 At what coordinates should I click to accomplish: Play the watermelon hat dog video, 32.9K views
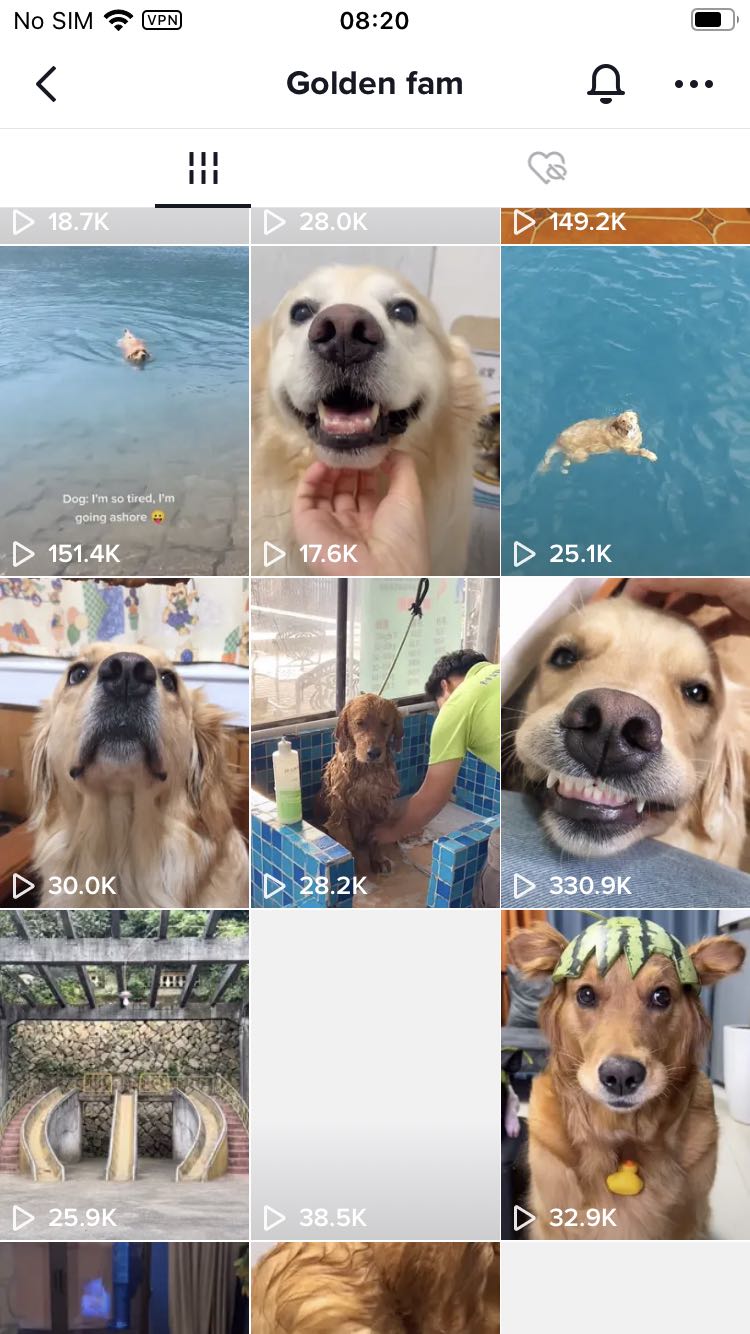click(625, 1074)
